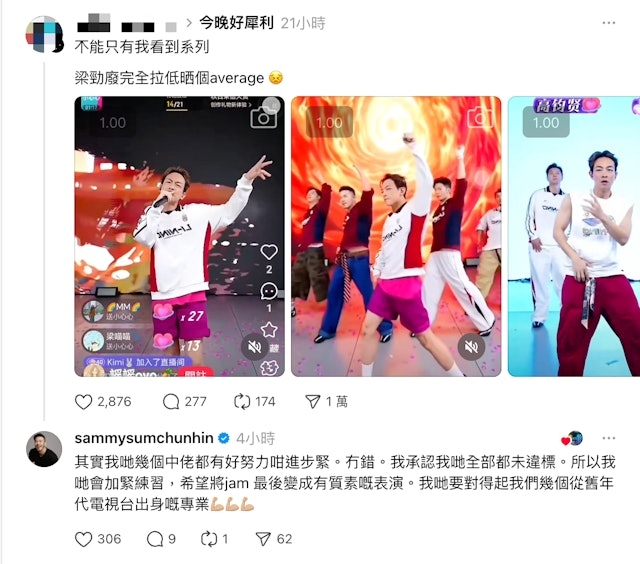Repost the post with 174 reposts
Screen dimensions: 640x564
tap(243, 401)
